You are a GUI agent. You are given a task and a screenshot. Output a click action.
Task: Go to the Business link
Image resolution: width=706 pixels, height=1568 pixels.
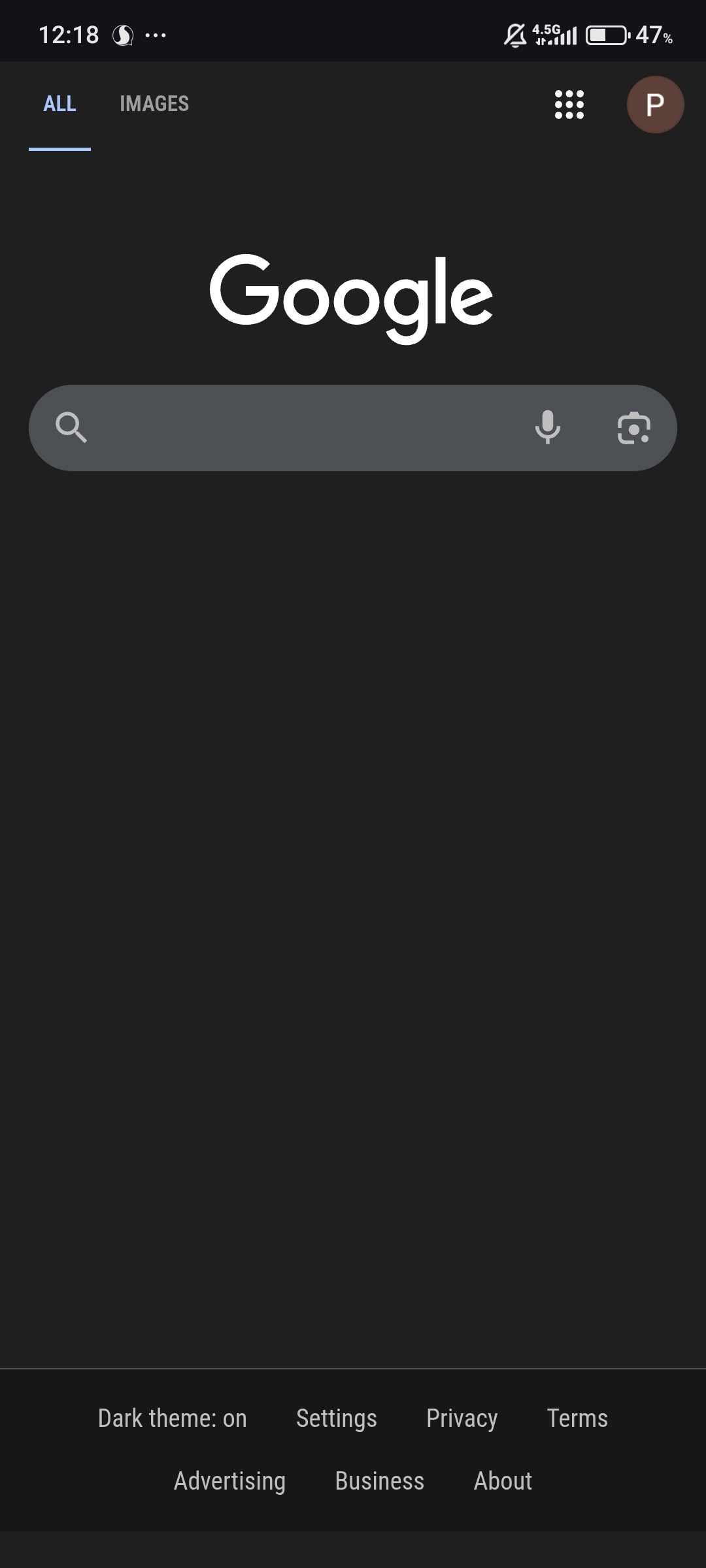[x=379, y=1481]
